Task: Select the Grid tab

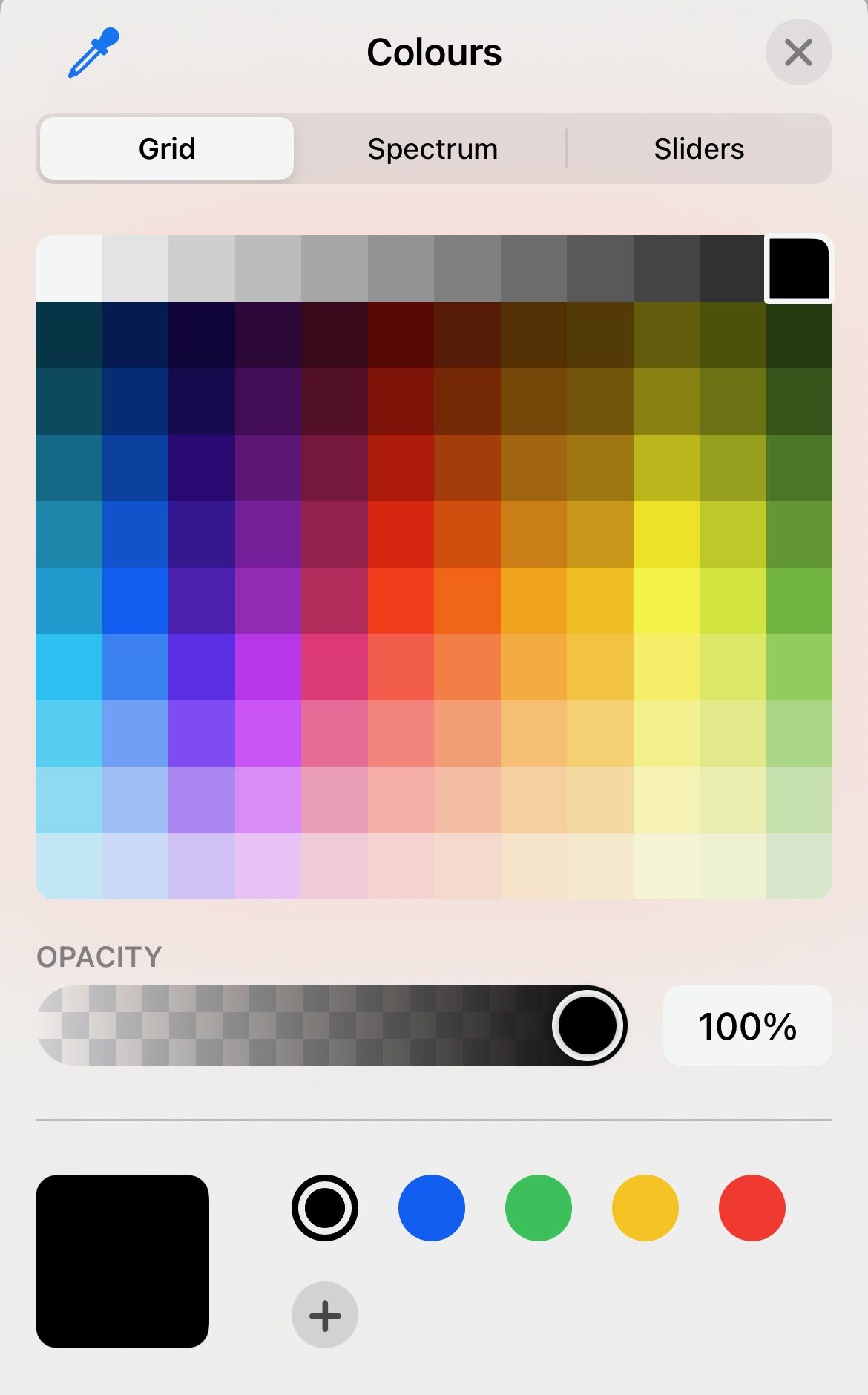Action: (x=167, y=148)
